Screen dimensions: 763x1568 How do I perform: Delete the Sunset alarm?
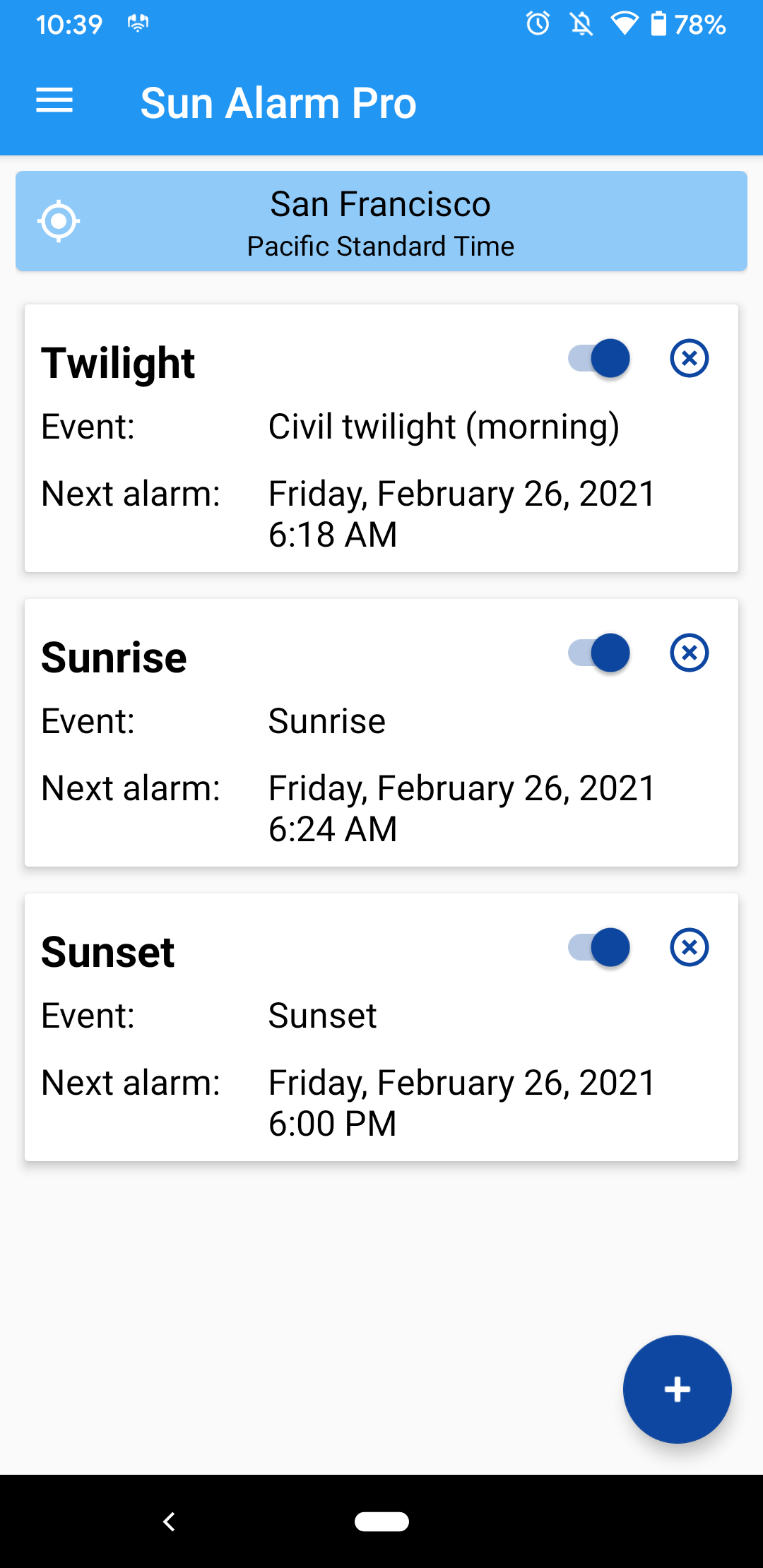click(x=689, y=948)
